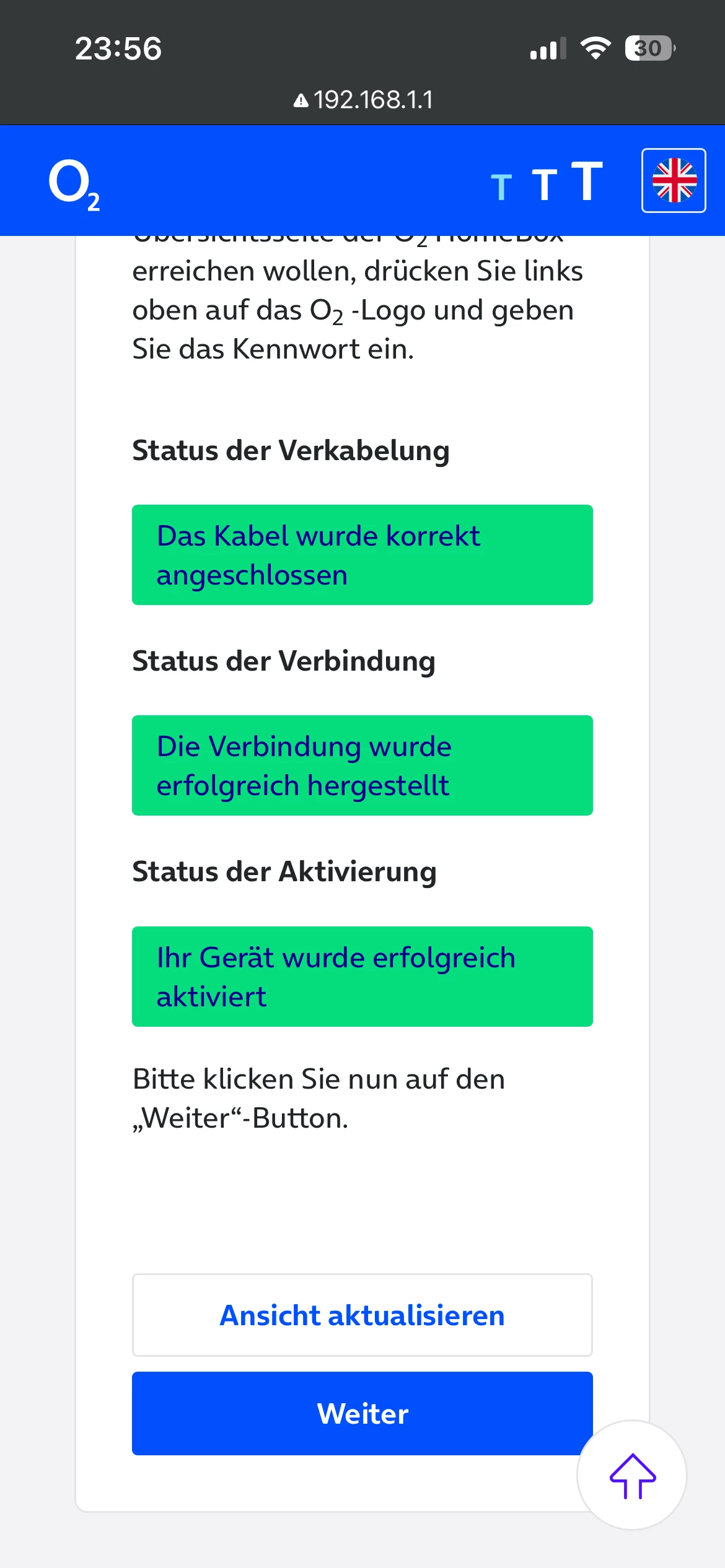Tap the O2 logo in the header
Viewport: 725px width, 1568px height.
point(74,185)
